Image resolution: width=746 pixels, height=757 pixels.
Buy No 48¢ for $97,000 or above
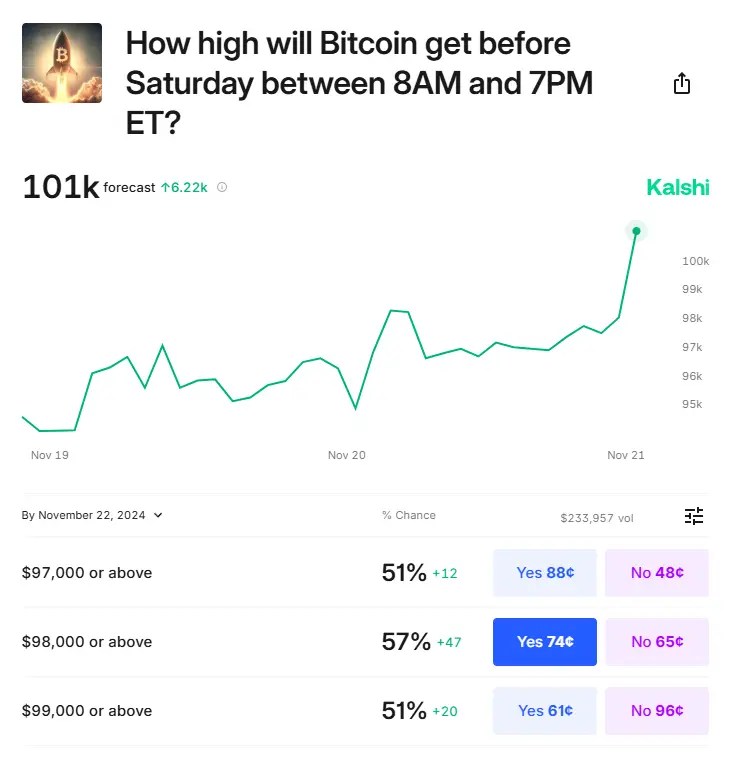click(x=656, y=573)
